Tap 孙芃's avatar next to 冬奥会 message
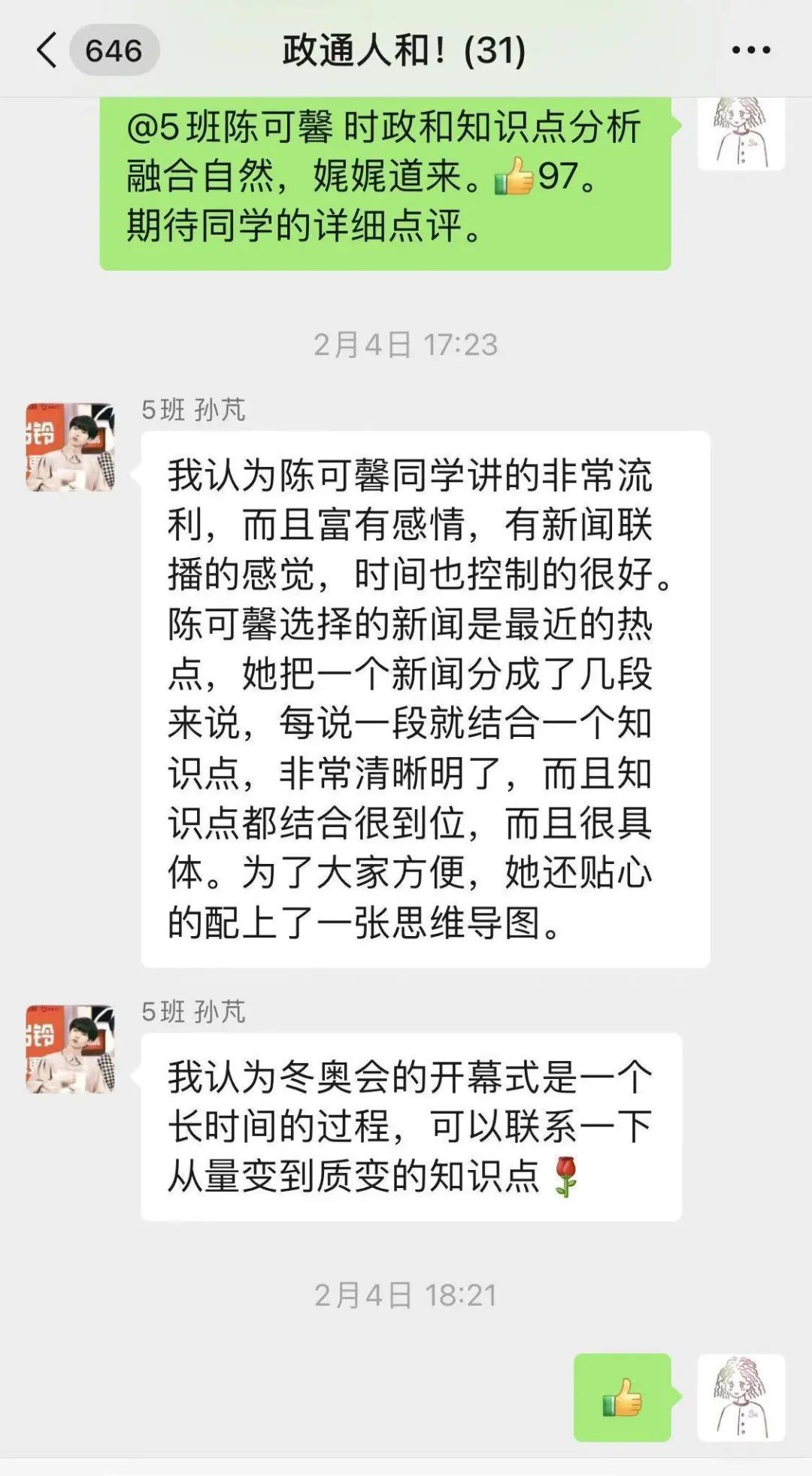812x1476 pixels. pyautogui.click(x=70, y=1048)
